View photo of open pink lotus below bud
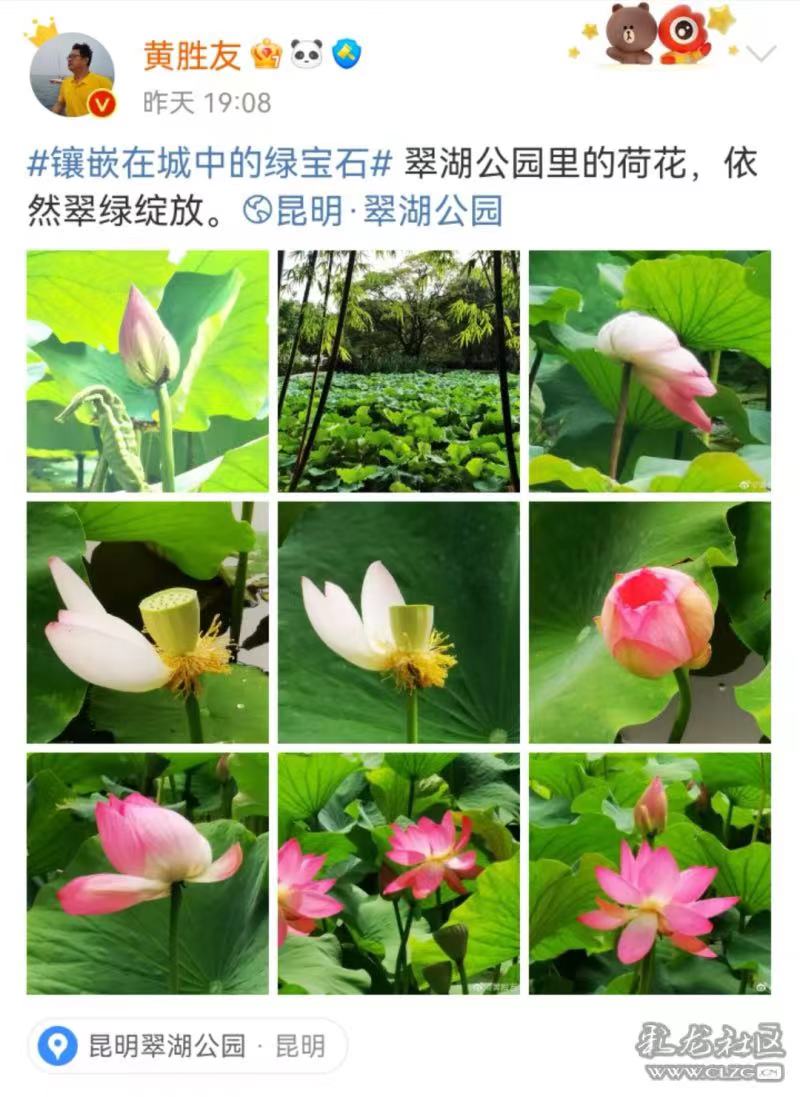The width and height of the screenshot is (800, 1097). 650,873
